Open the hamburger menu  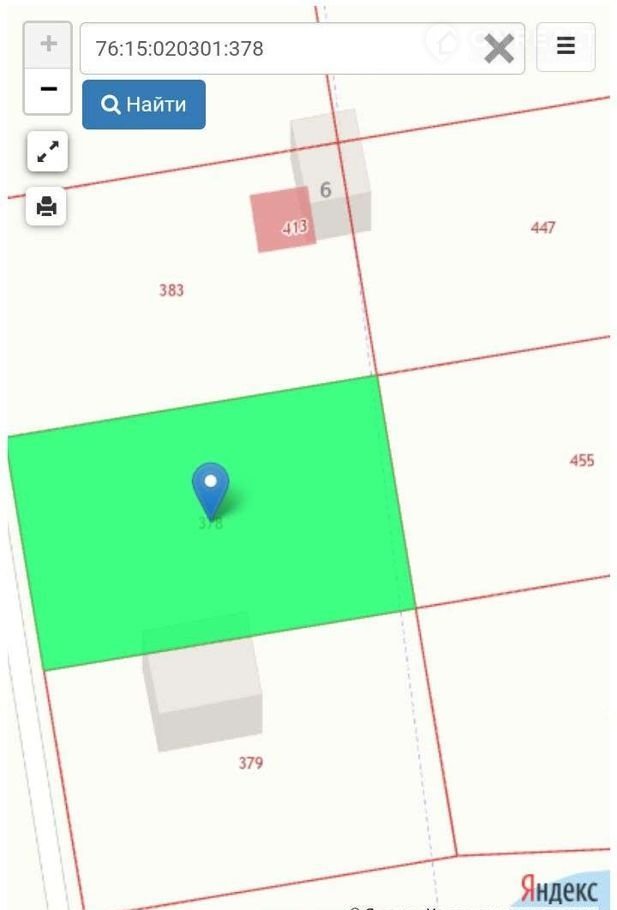pyautogui.click(x=566, y=47)
